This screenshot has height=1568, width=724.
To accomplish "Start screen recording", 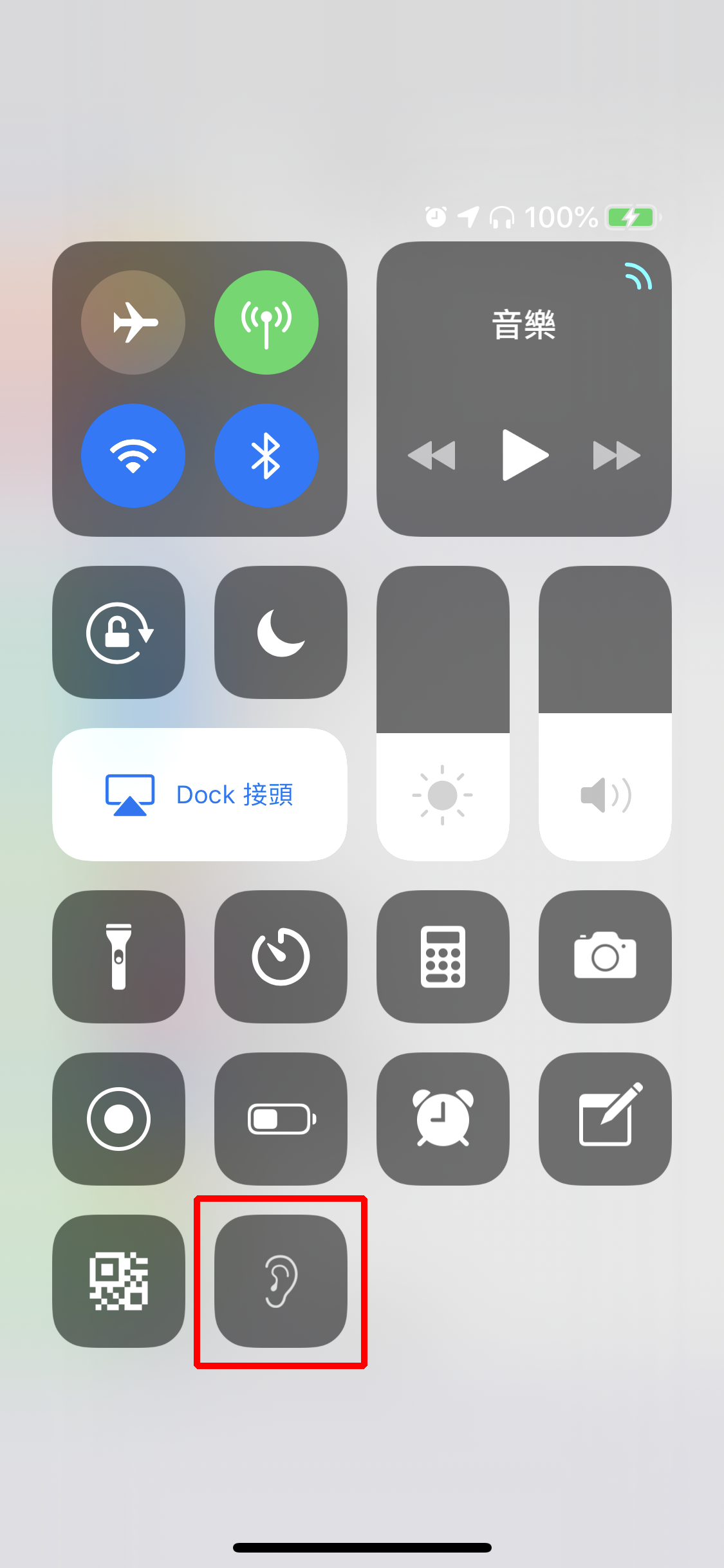I will pyautogui.click(x=119, y=1119).
